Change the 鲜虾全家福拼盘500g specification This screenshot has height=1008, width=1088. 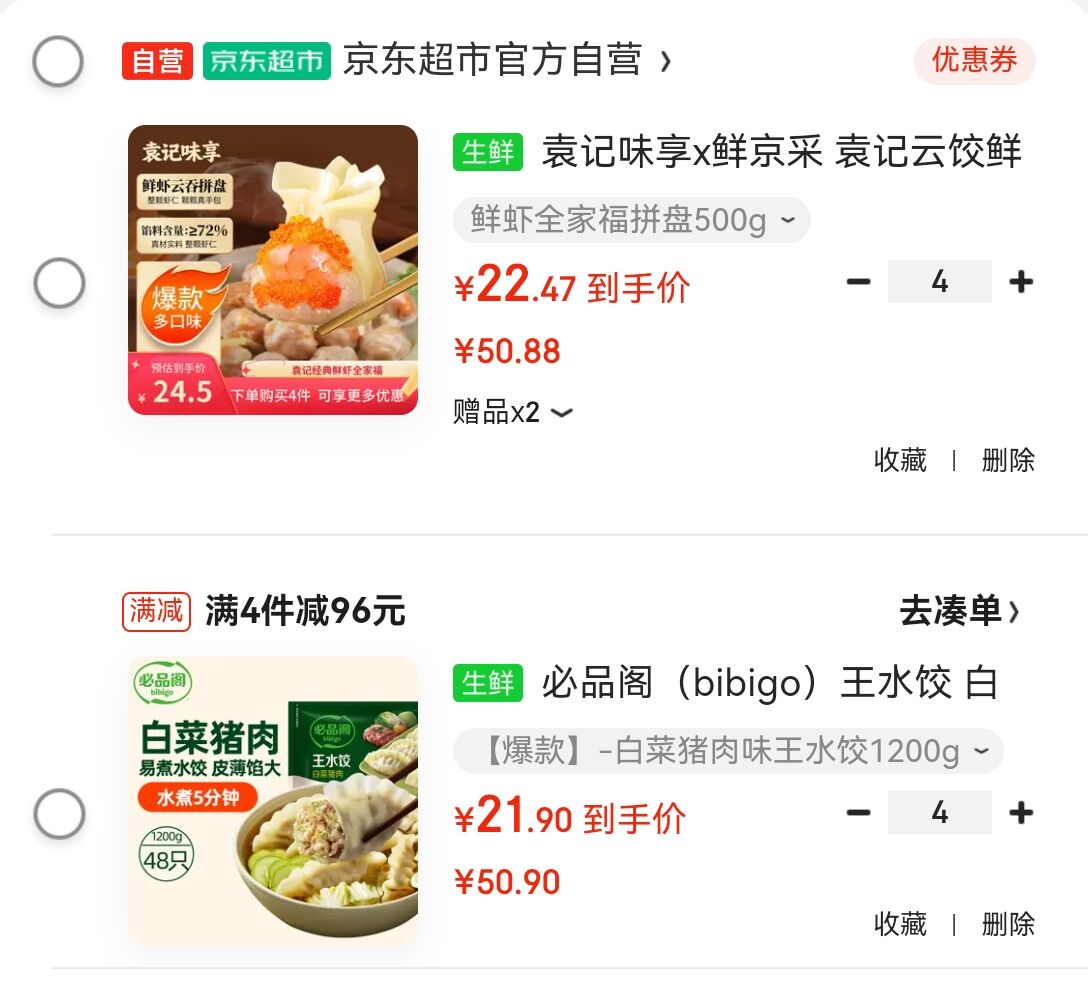(x=631, y=220)
